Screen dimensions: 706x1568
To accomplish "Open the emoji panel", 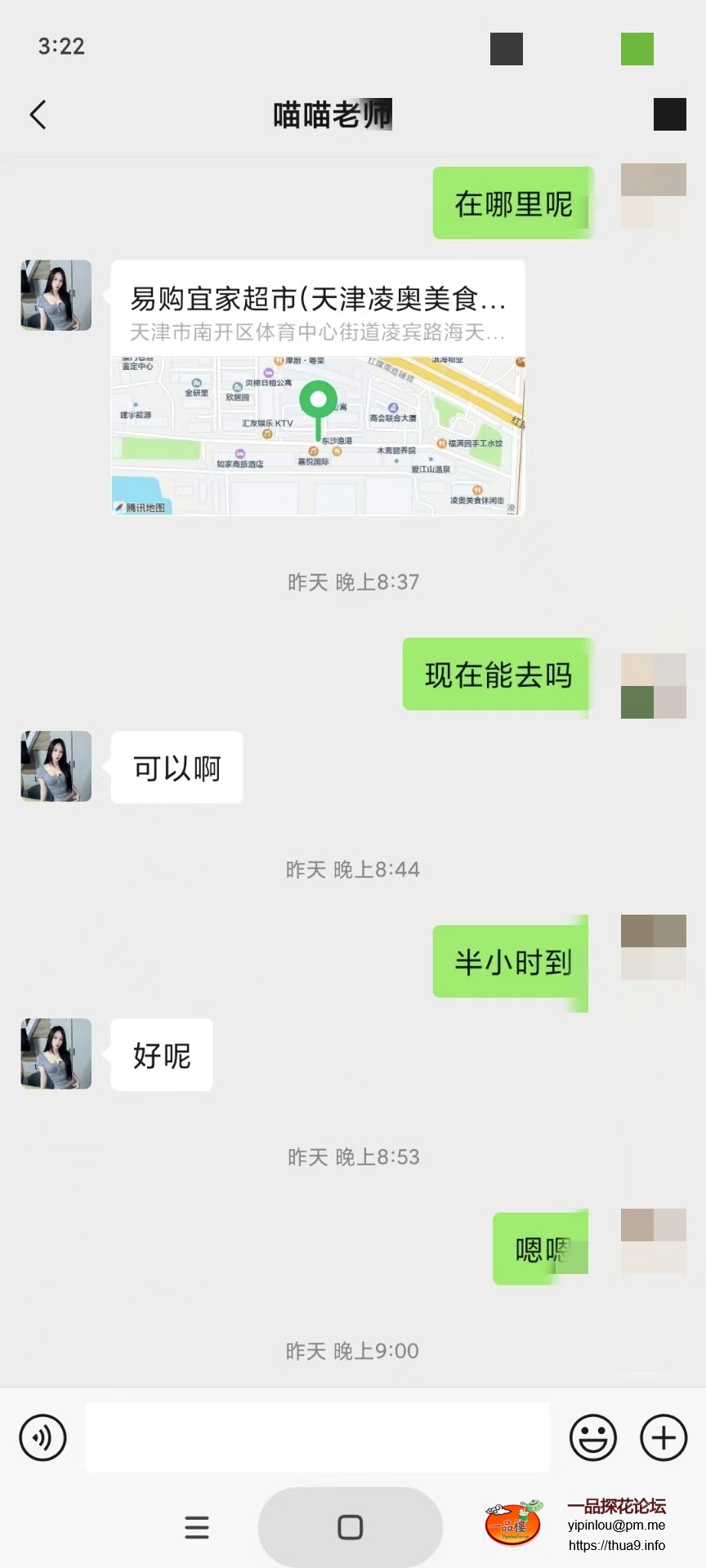I will click(594, 1437).
